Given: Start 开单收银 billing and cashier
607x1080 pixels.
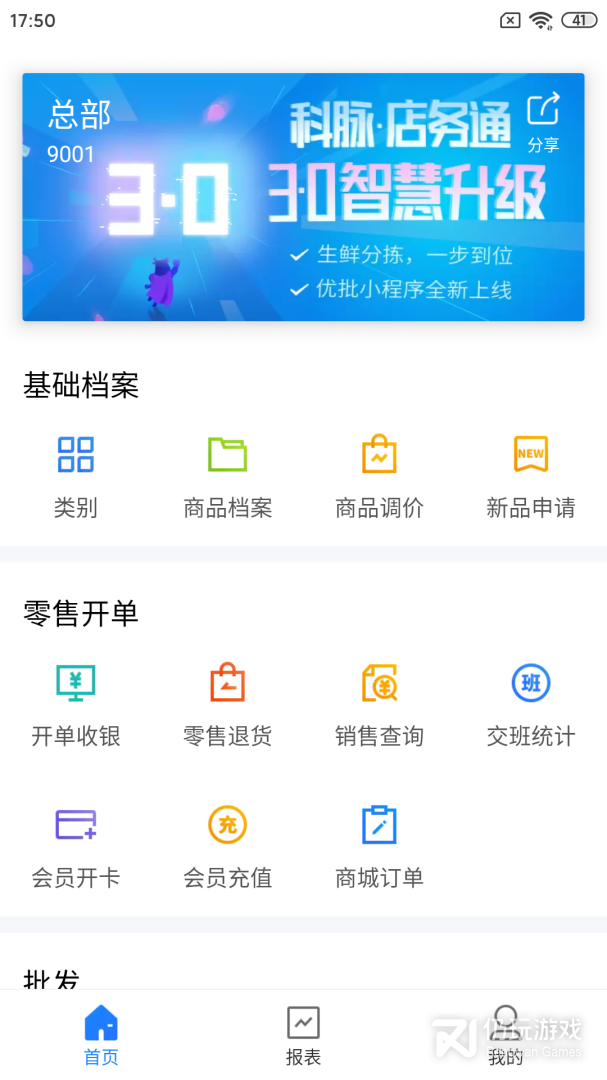Looking at the screenshot, I should pos(76,703).
